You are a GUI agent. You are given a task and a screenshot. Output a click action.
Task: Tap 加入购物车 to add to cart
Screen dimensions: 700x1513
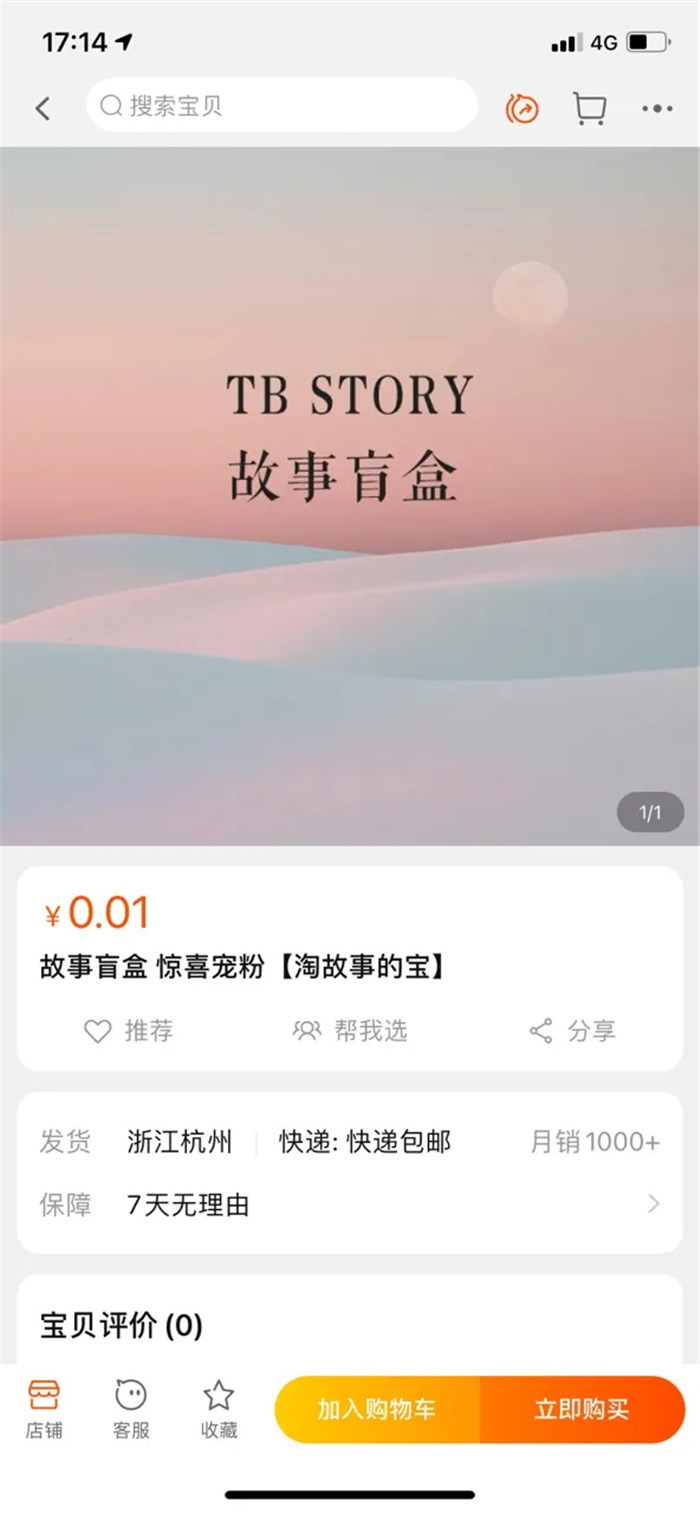click(x=377, y=1410)
